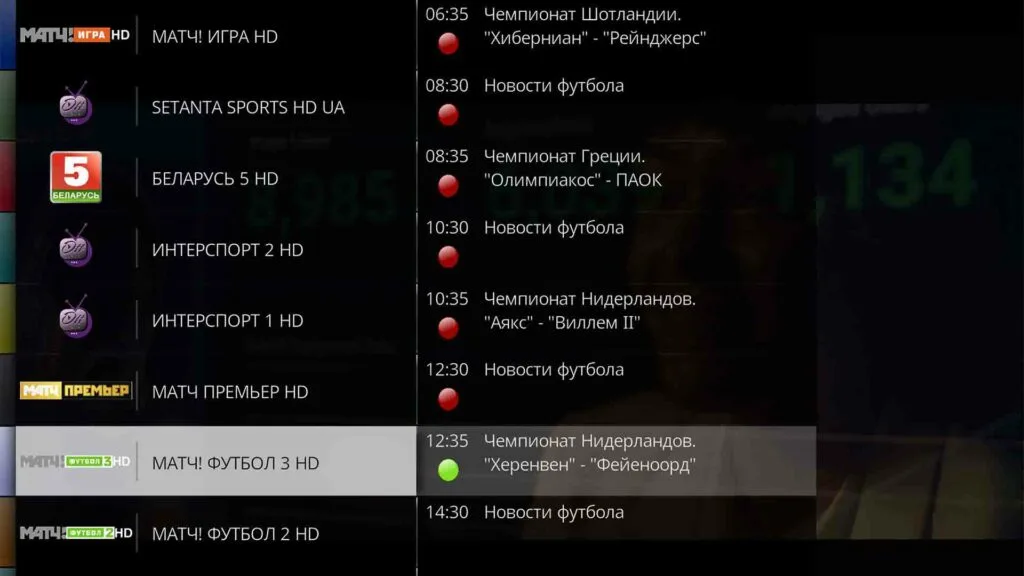Open the 08:30 Новости футбола program
This screenshot has width=1024, height=576.
[553, 86]
